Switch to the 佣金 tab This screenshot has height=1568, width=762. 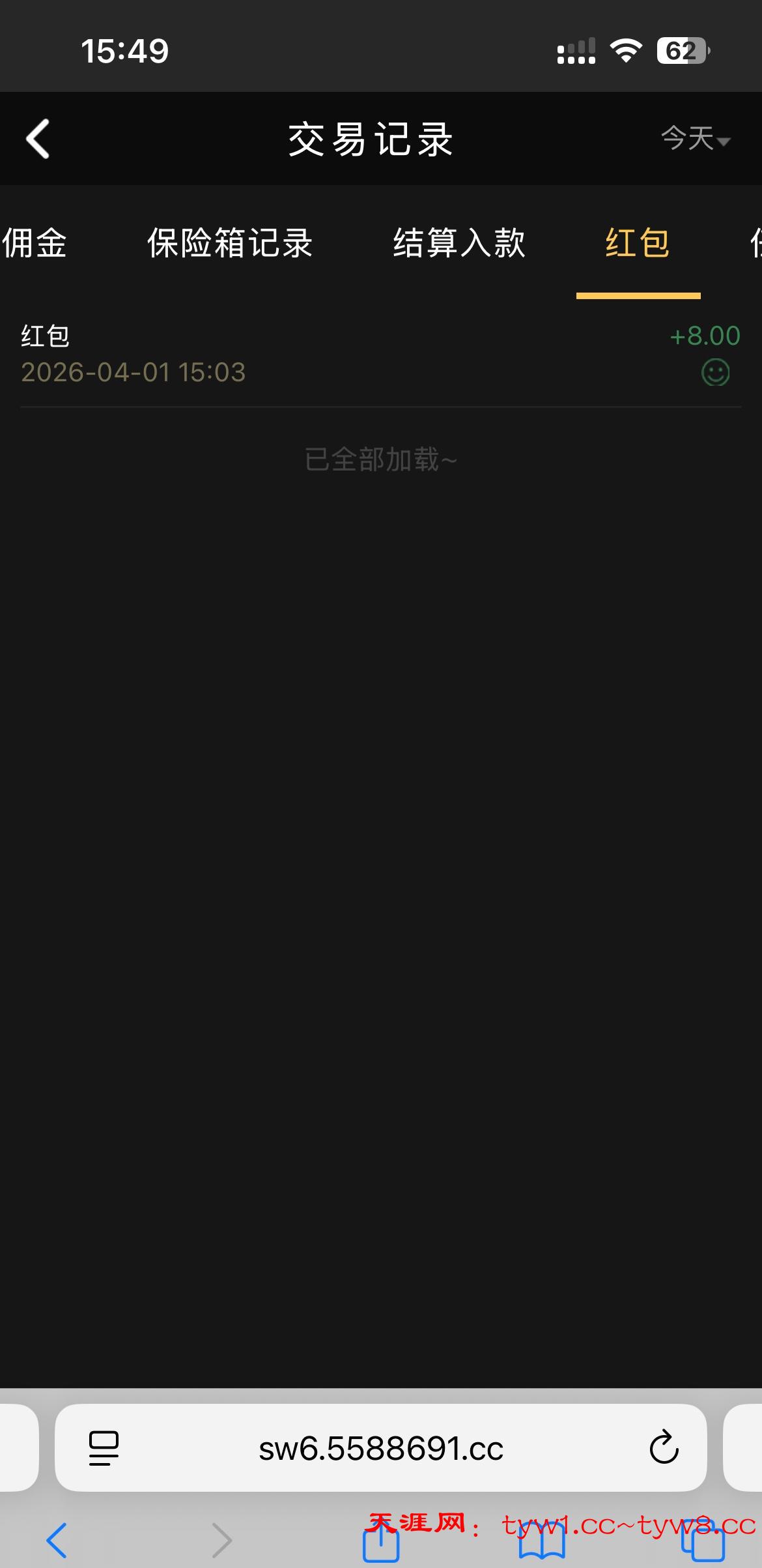[34, 243]
